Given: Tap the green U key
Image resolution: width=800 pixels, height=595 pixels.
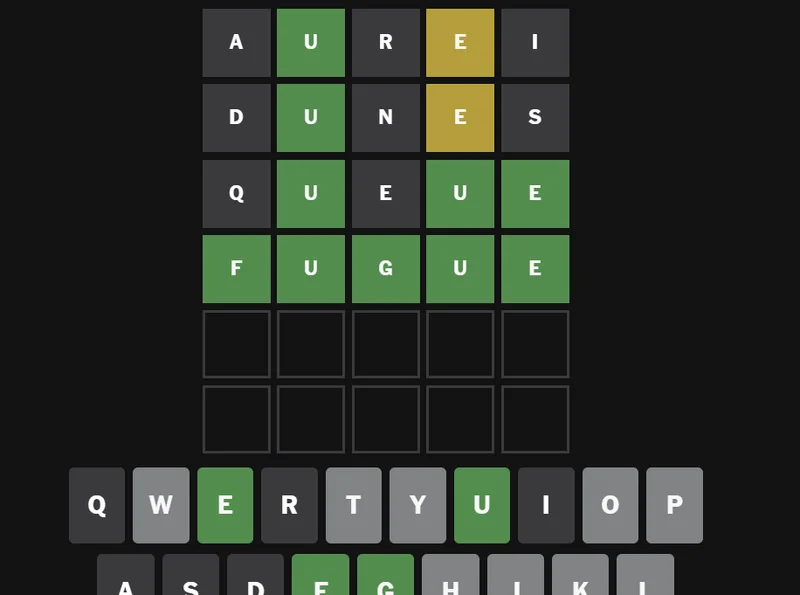Looking at the screenshot, I should click(x=482, y=505).
